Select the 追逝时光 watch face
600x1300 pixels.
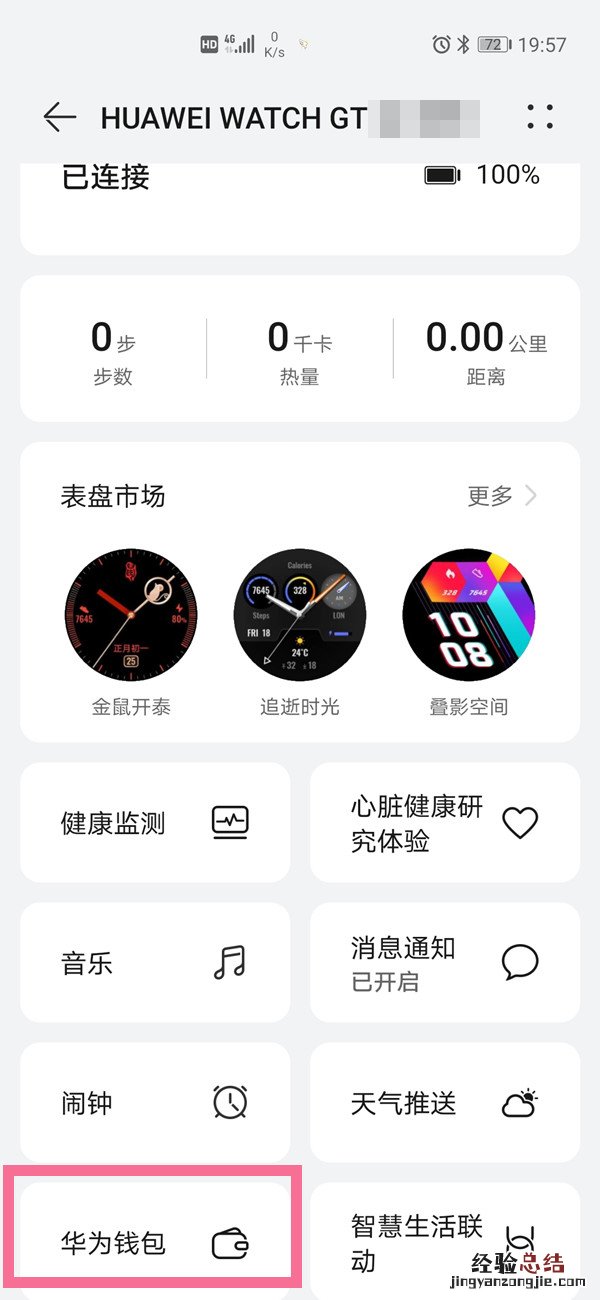click(x=300, y=614)
